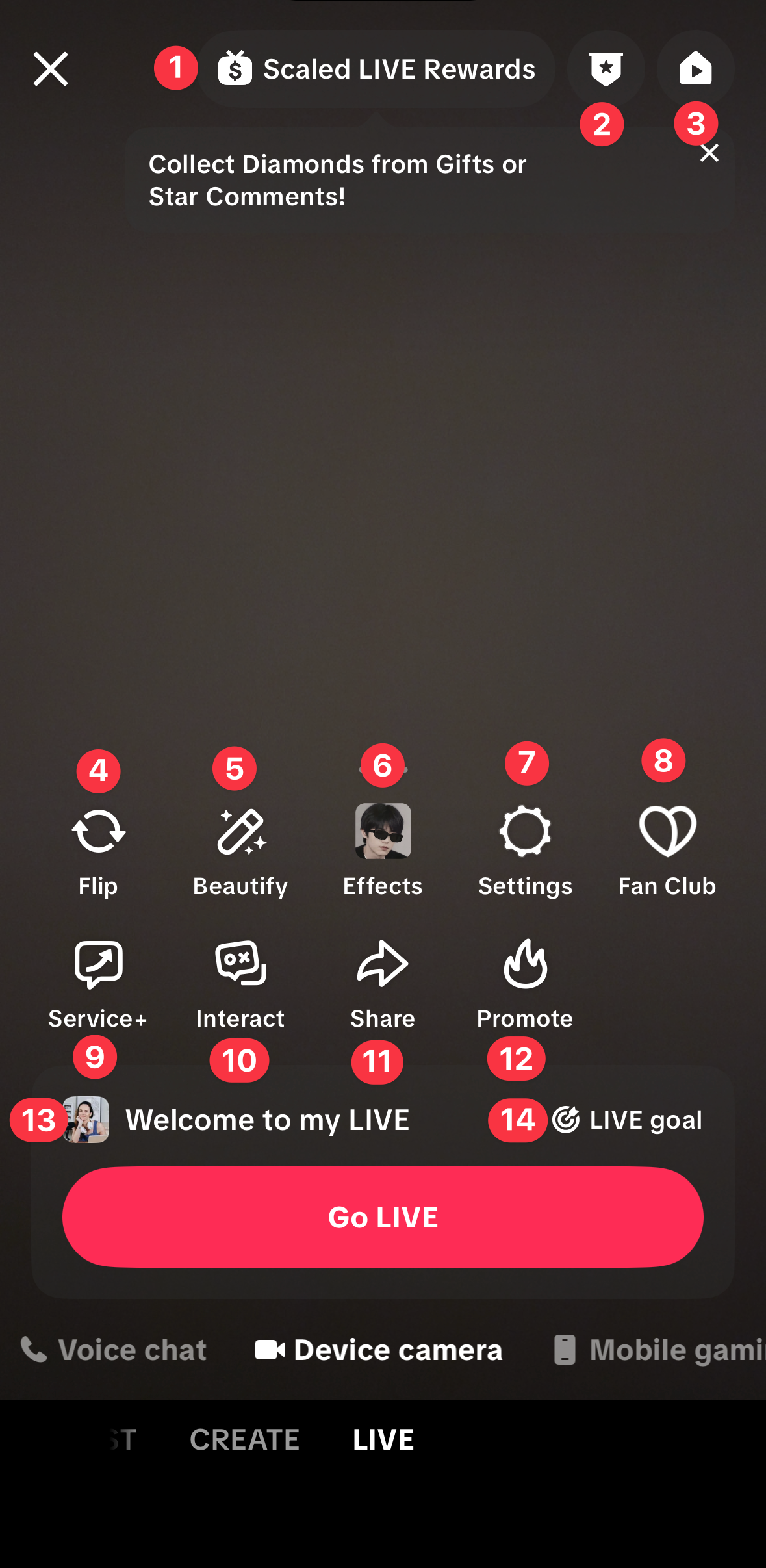
Task: Open the CREATE tab
Action: [244, 1439]
